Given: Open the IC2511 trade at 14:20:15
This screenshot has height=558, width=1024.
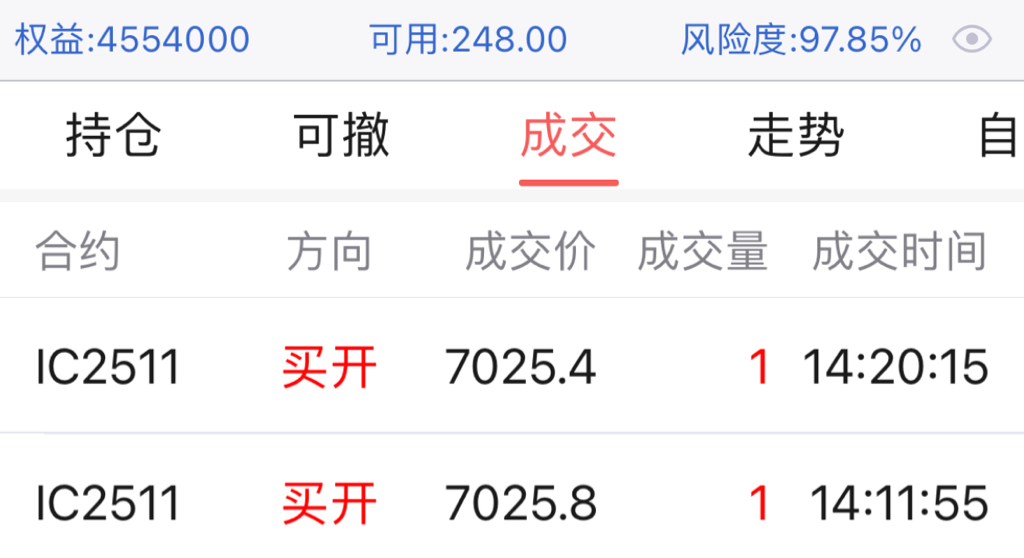Looking at the screenshot, I should (x=512, y=366).
